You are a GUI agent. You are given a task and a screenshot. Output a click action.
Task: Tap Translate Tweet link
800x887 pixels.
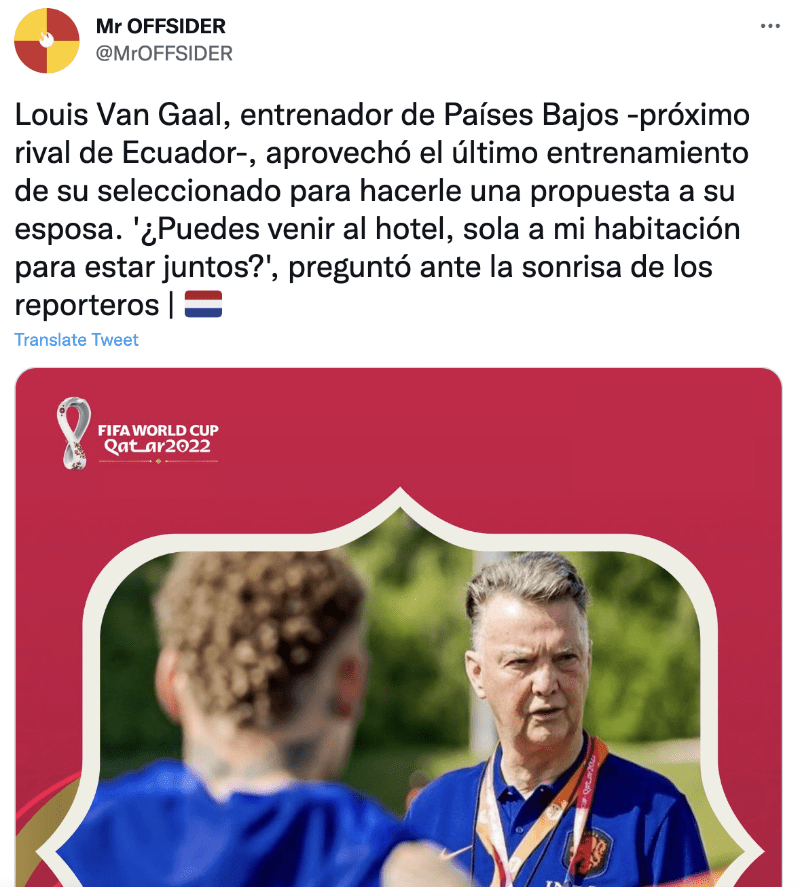coord(76,340)
